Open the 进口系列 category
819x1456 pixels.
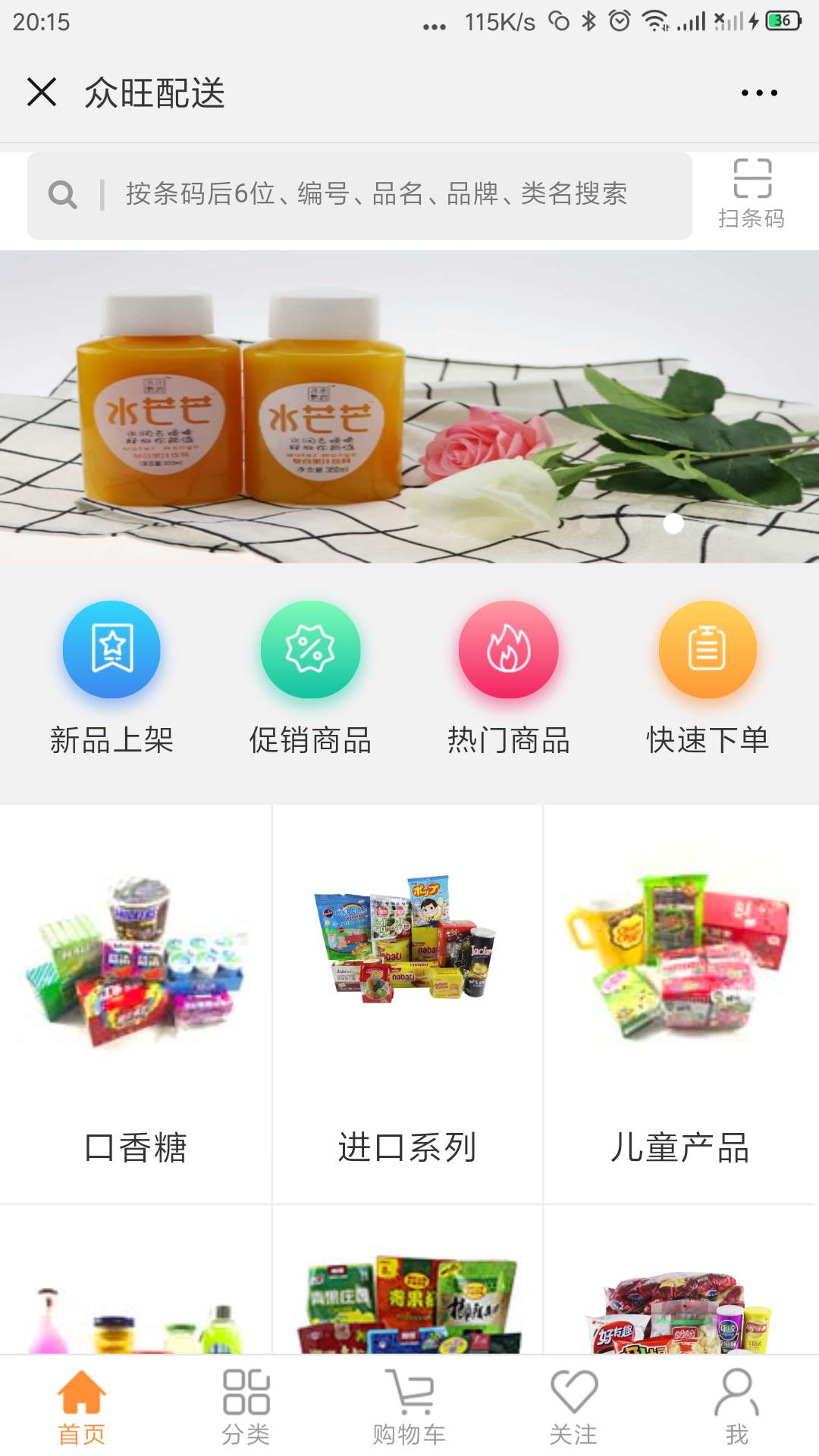[x=407, y=1004]
